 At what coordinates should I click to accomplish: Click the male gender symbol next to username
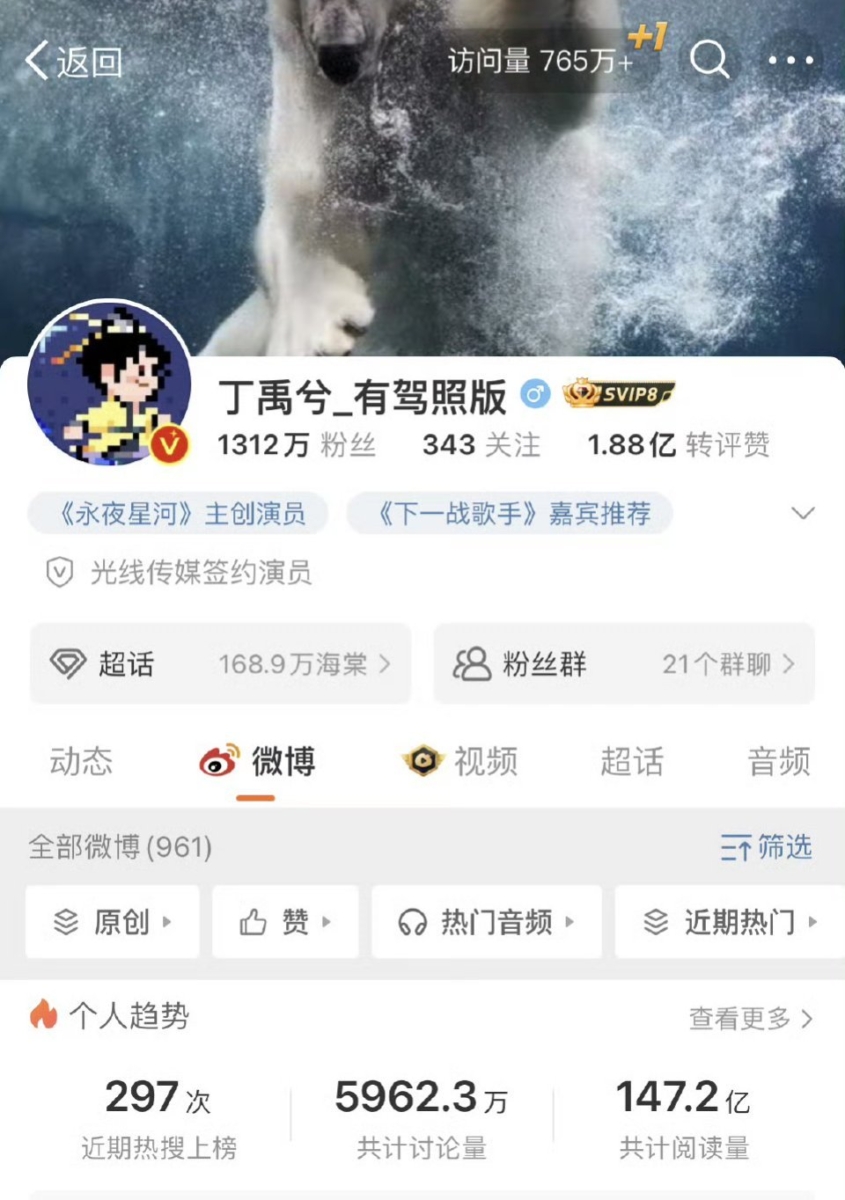(538, 394)
